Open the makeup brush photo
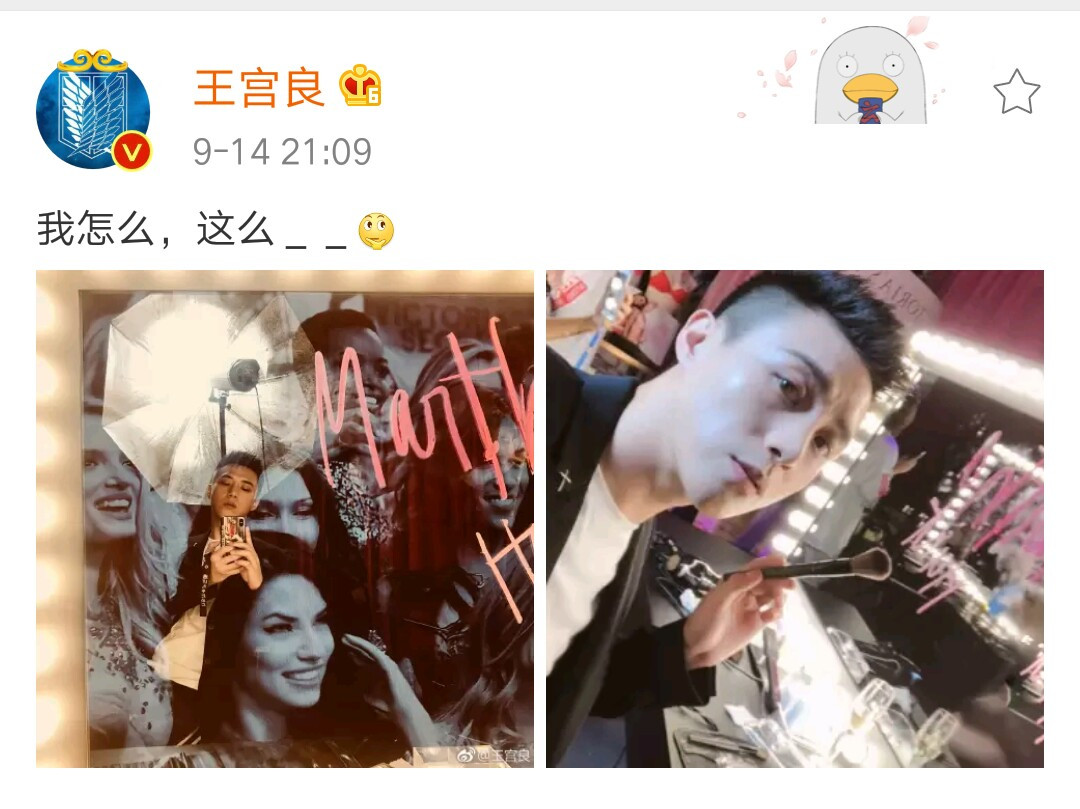Screen dimensions: 1080x809 pos(794,518)
